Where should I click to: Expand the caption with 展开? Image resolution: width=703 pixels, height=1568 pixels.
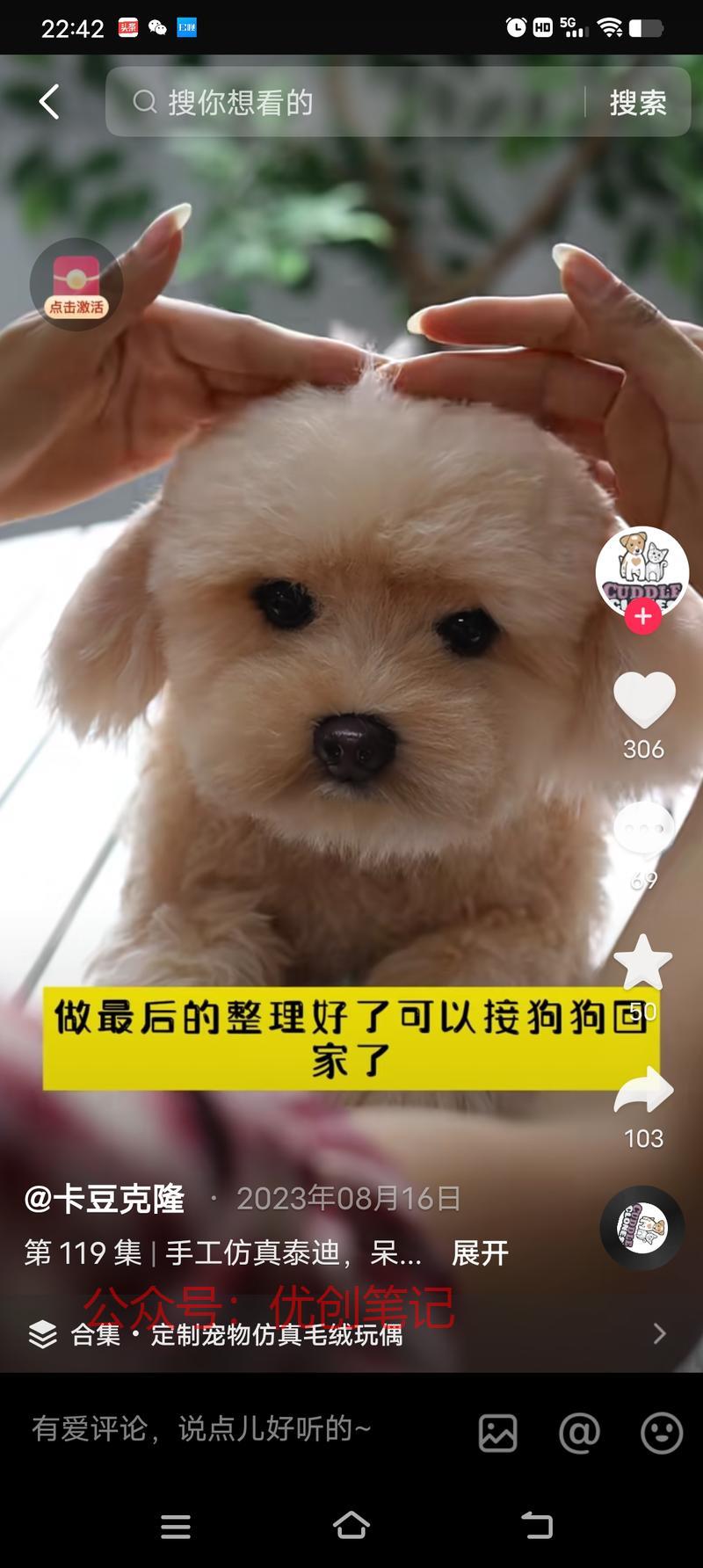click(x=480, y=1252)
